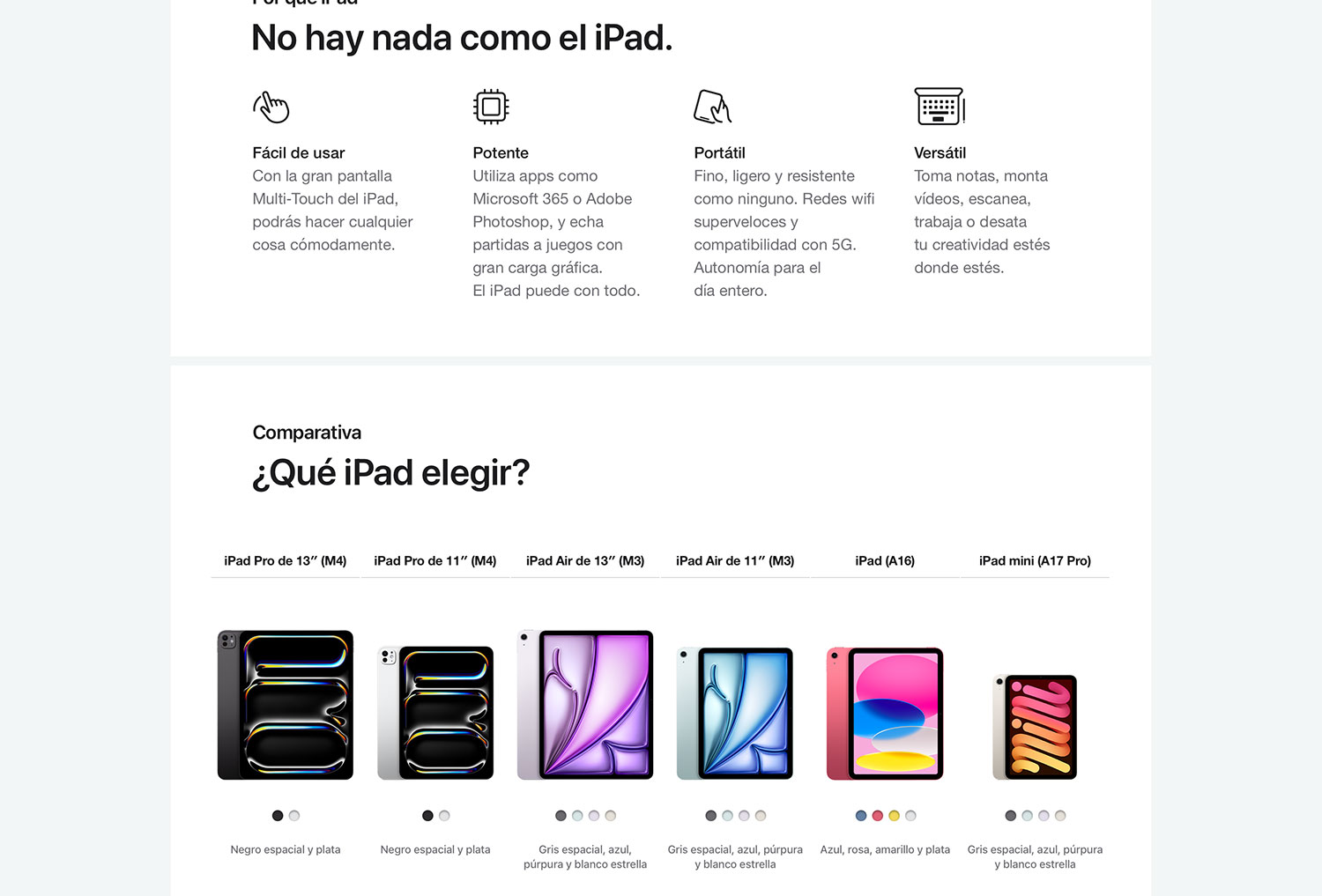Choose the silver swatch under iPad Pro 13″
Screen dimensions: 1322x896
(x=294, y=816)
